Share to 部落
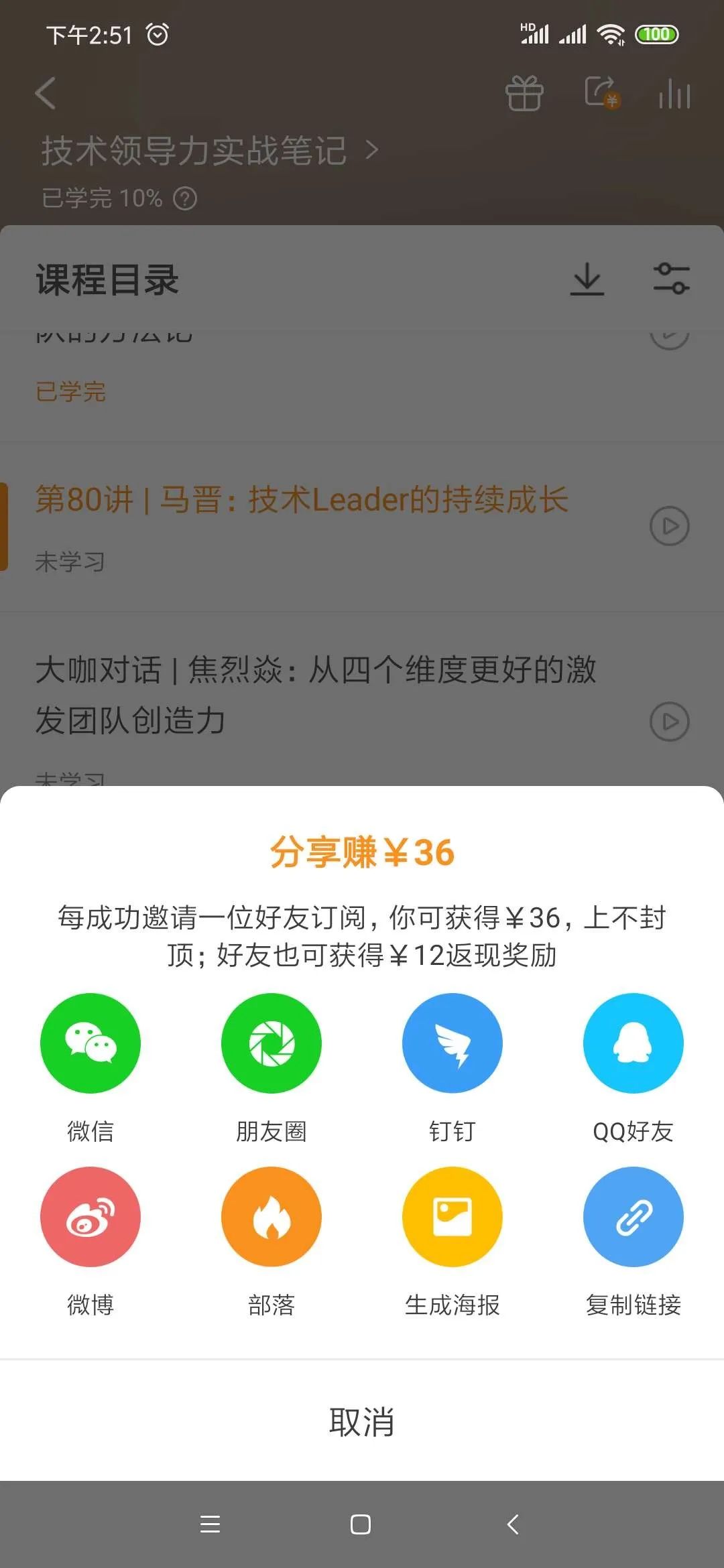The height and width of the screenshot is (1568, 724). tap(271, 1217)
